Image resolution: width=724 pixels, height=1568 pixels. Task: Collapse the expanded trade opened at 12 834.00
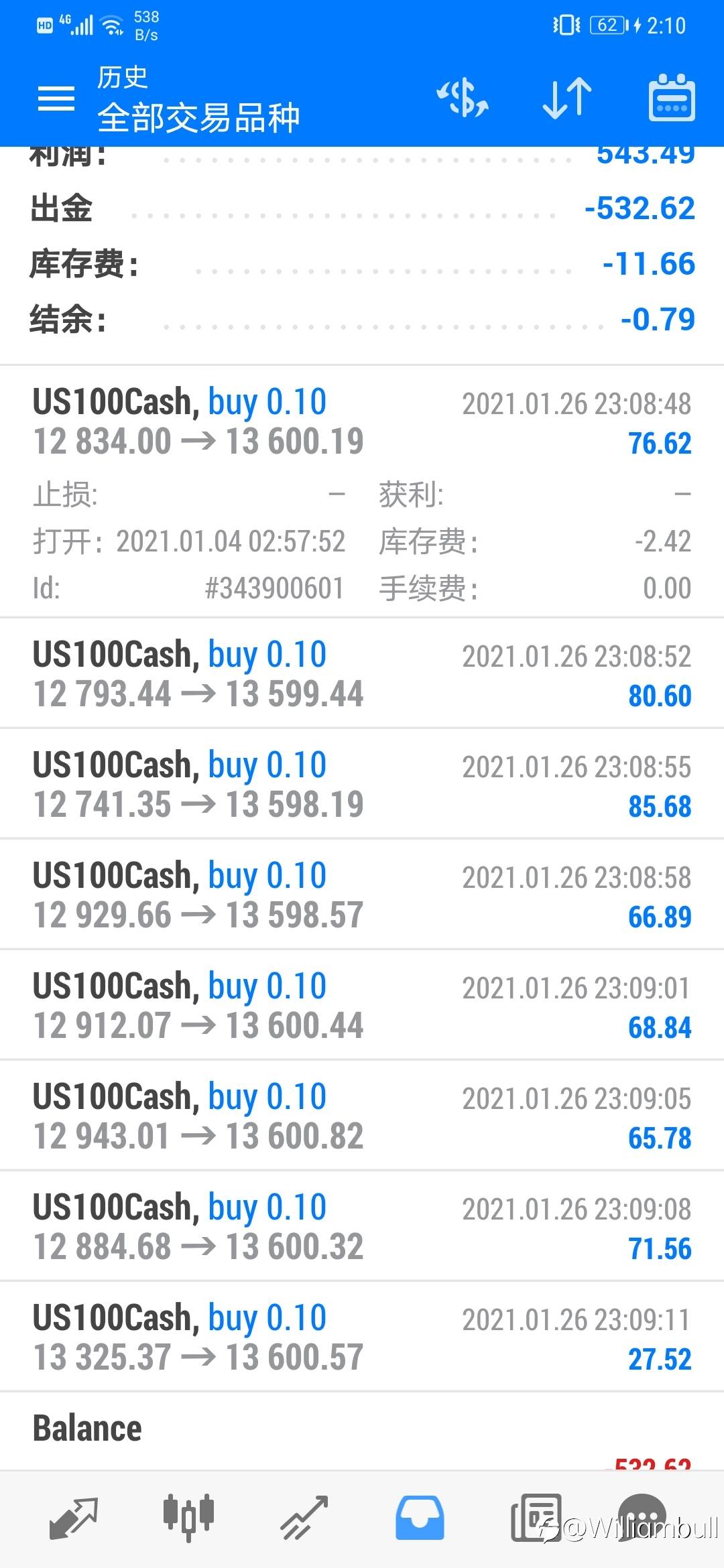pos(362,422)
